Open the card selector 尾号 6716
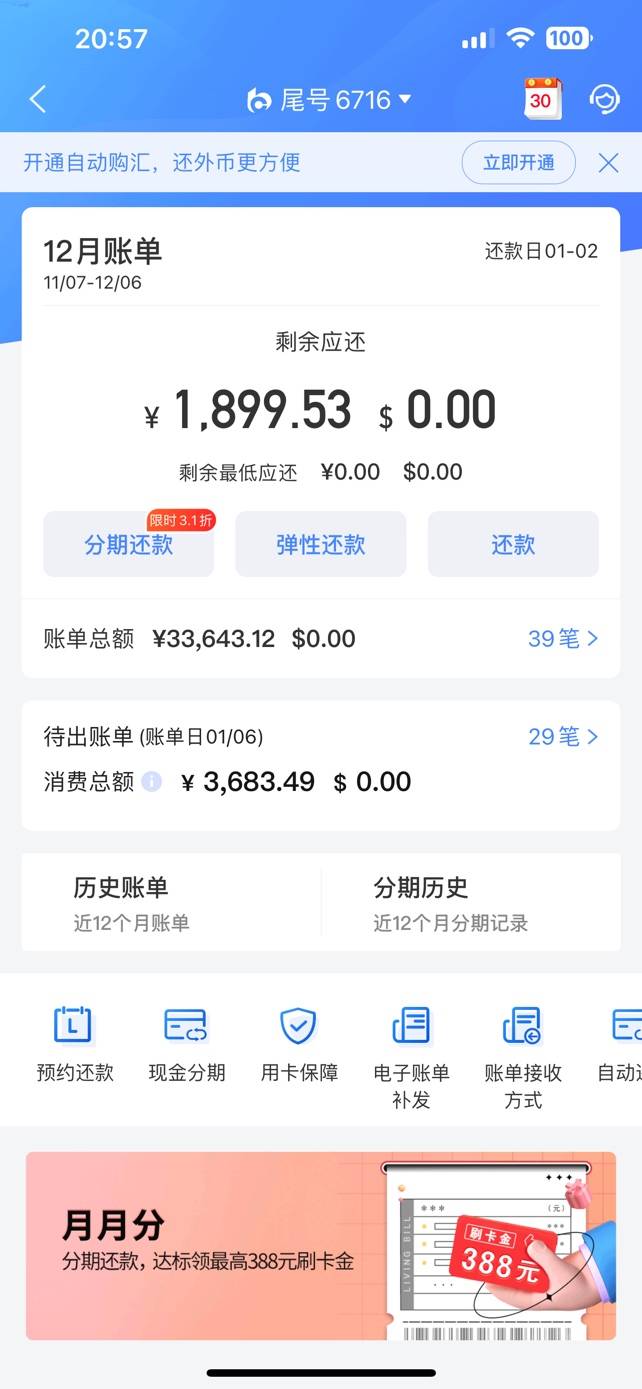 point(330,99)
